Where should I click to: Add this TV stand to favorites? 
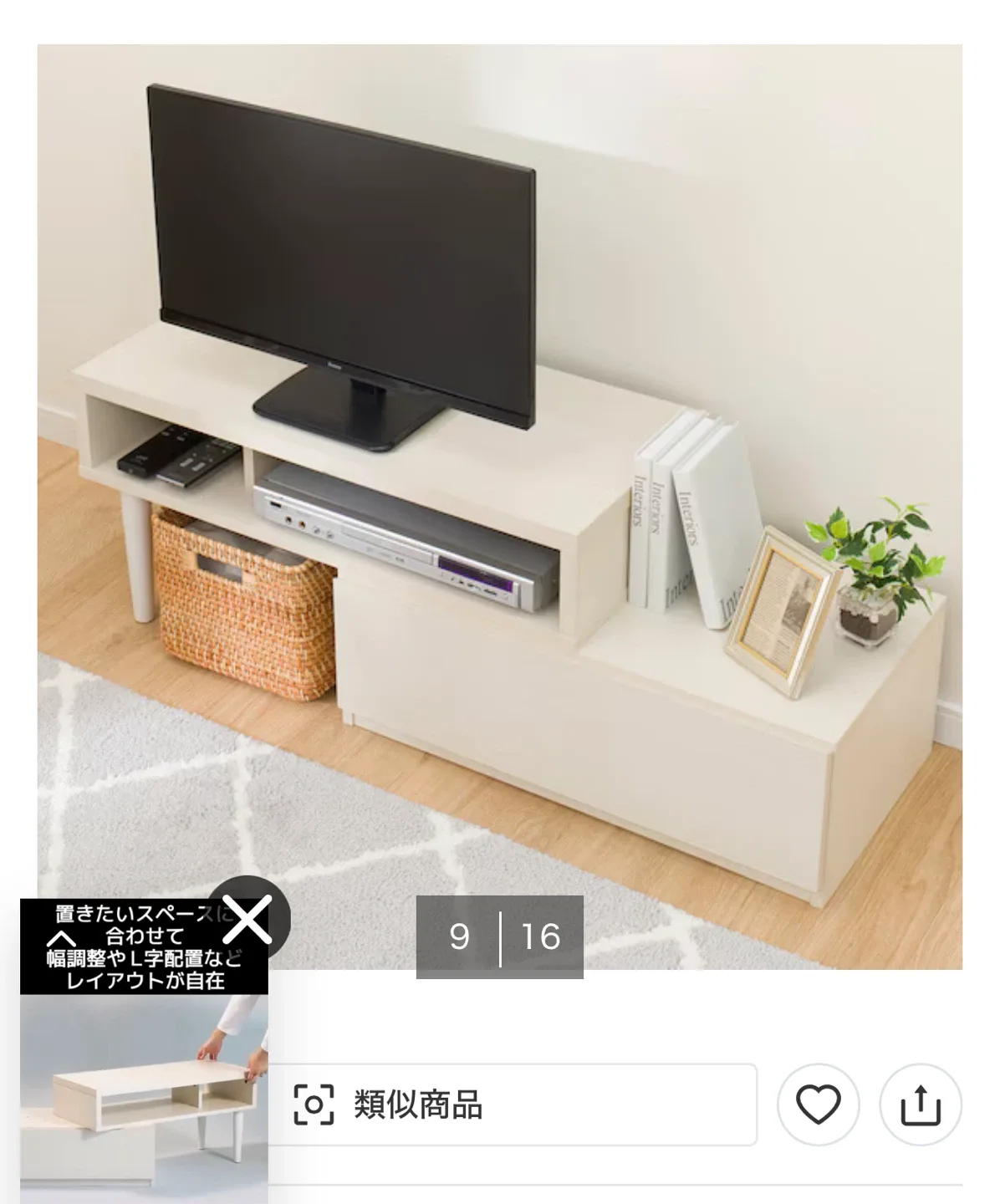(818, 1105)
